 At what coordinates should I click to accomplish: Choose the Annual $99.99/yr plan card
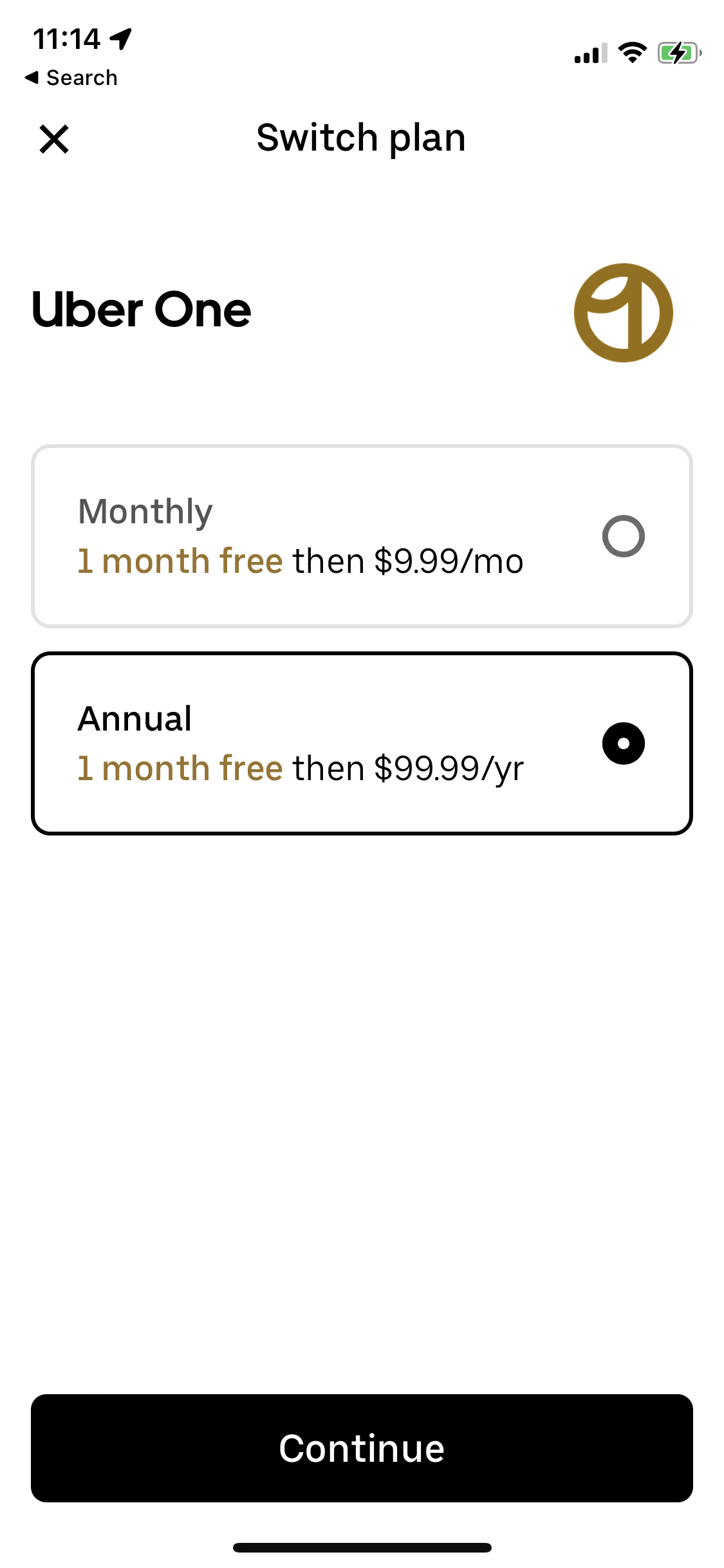362,743
